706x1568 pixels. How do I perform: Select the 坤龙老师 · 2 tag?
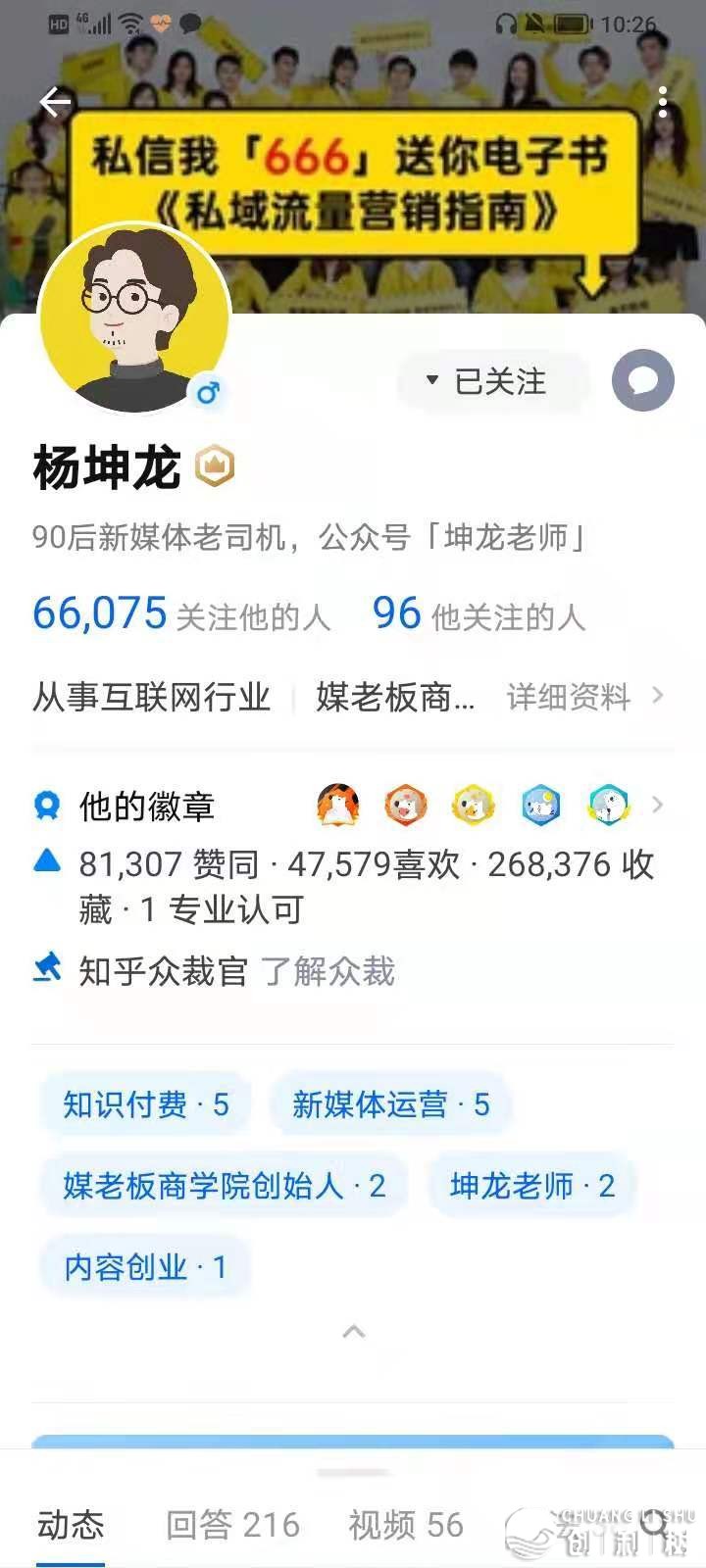point(531,1186)
